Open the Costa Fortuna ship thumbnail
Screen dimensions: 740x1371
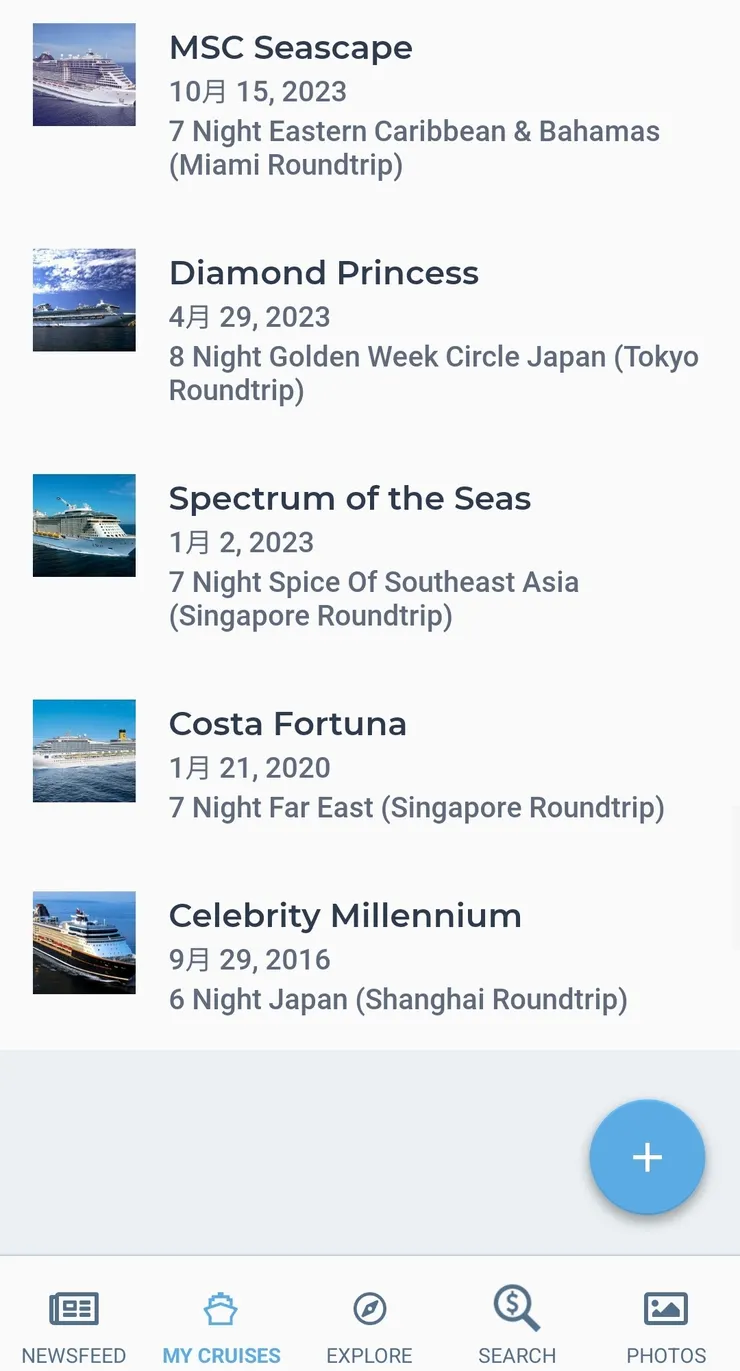[84, 751]
